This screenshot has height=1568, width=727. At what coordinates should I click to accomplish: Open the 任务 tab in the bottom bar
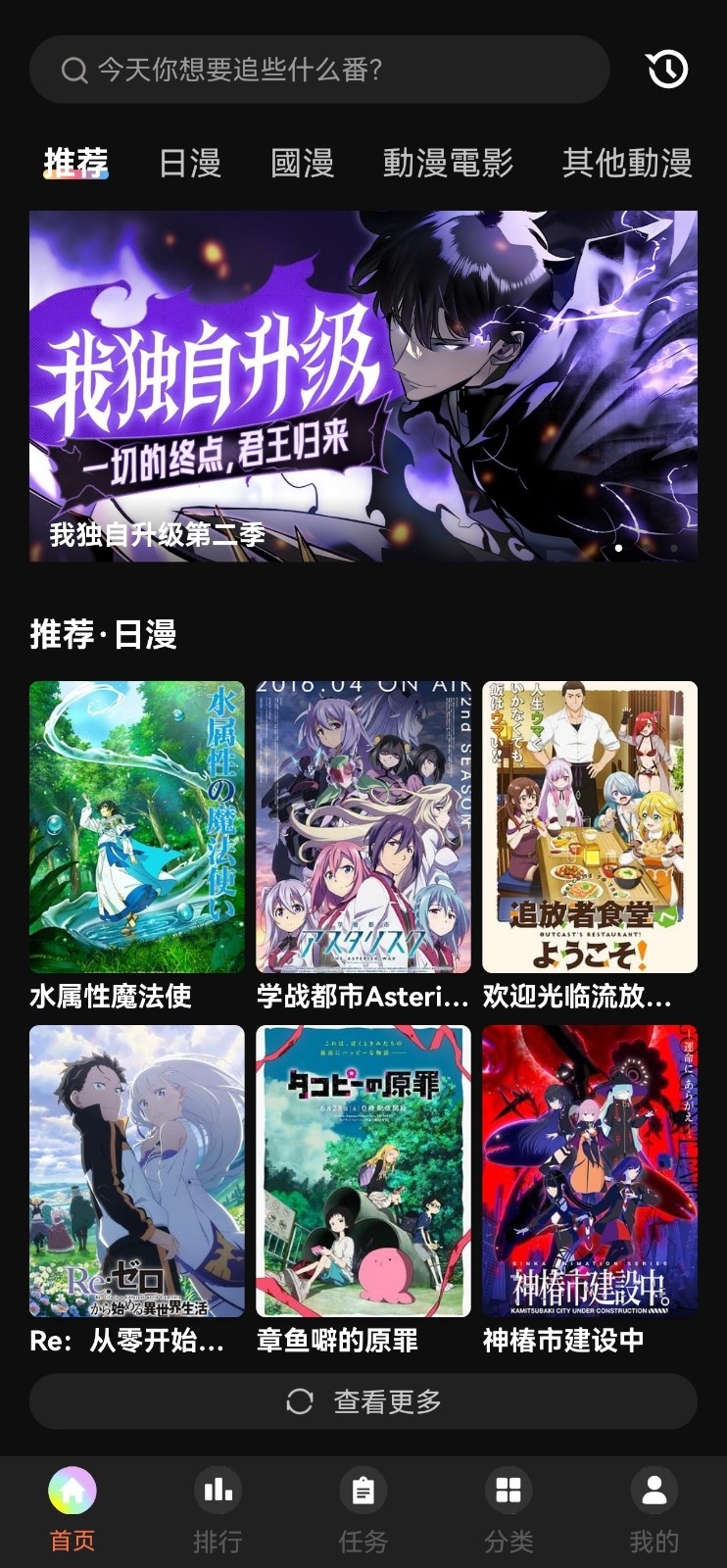363,1510
